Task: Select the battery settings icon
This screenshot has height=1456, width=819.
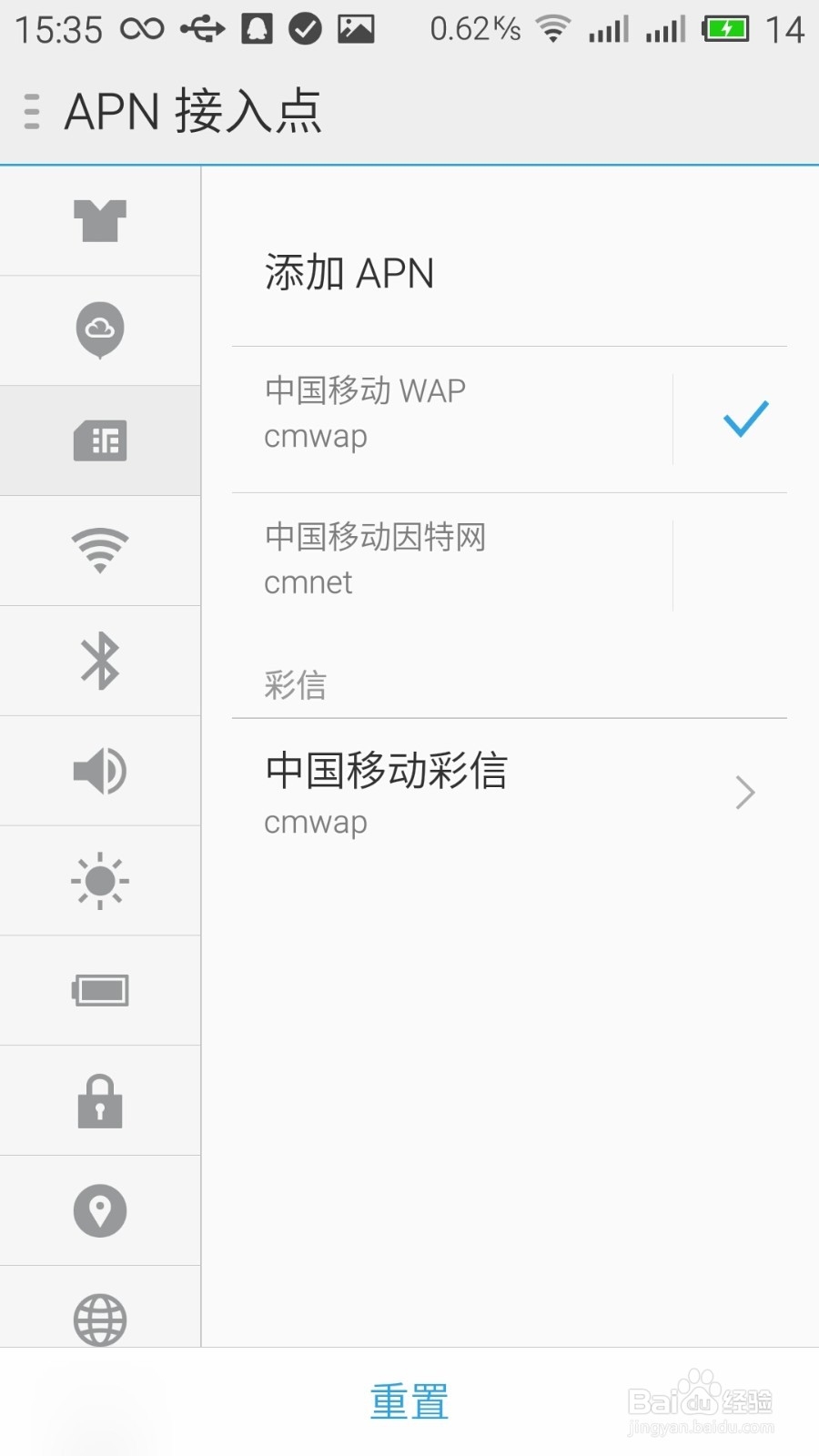Action: click(x=100, y=990)
